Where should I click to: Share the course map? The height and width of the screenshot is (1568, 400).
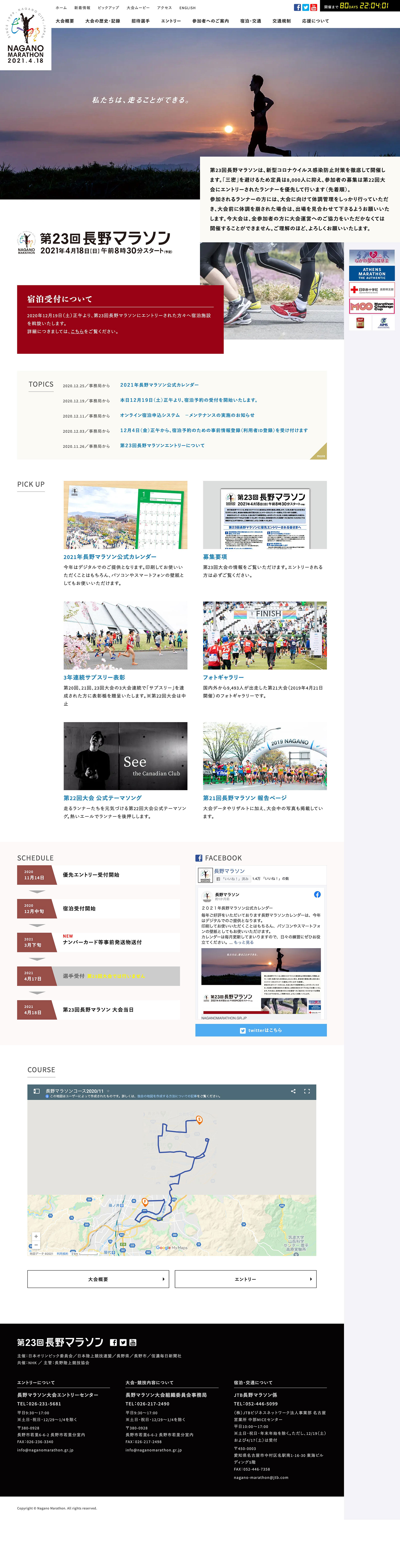[x=293, y=1091]
